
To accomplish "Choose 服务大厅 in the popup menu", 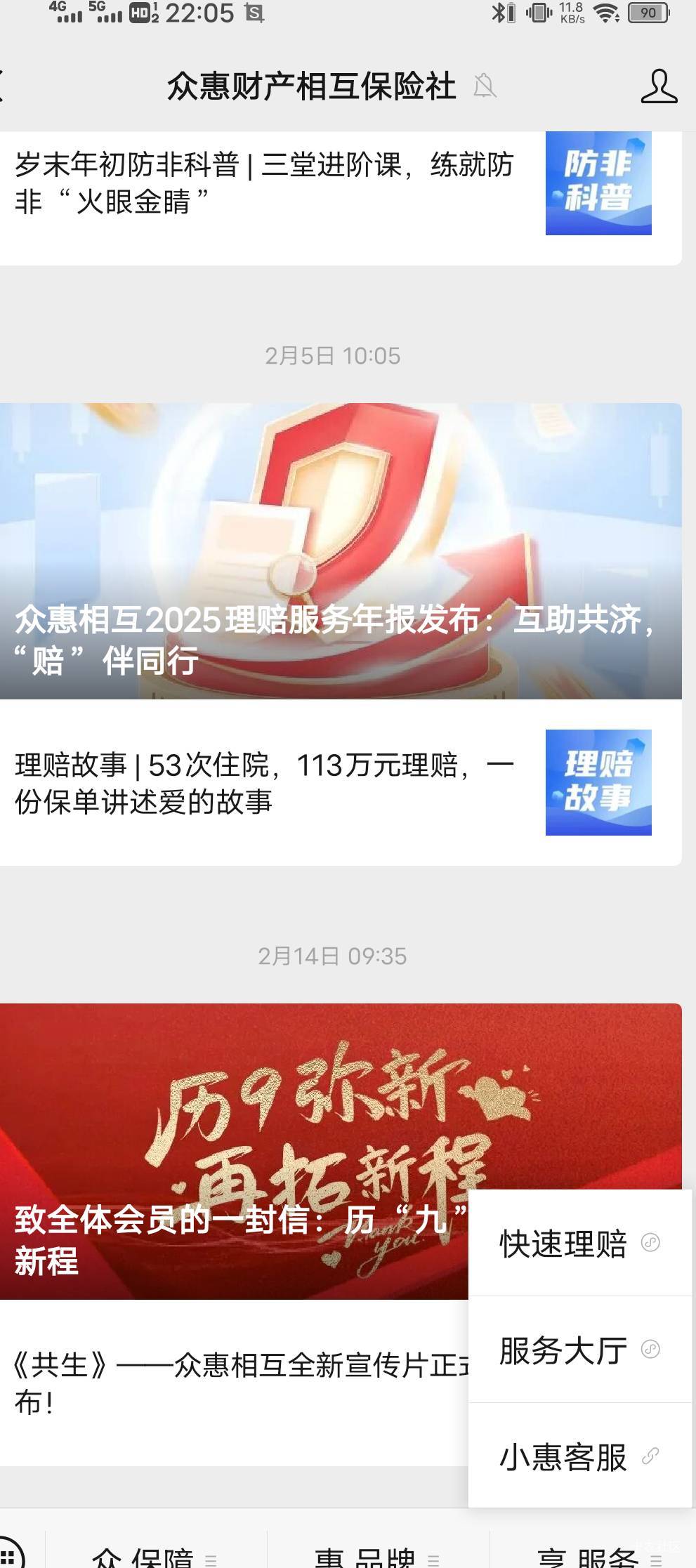I will (580, 1350).
